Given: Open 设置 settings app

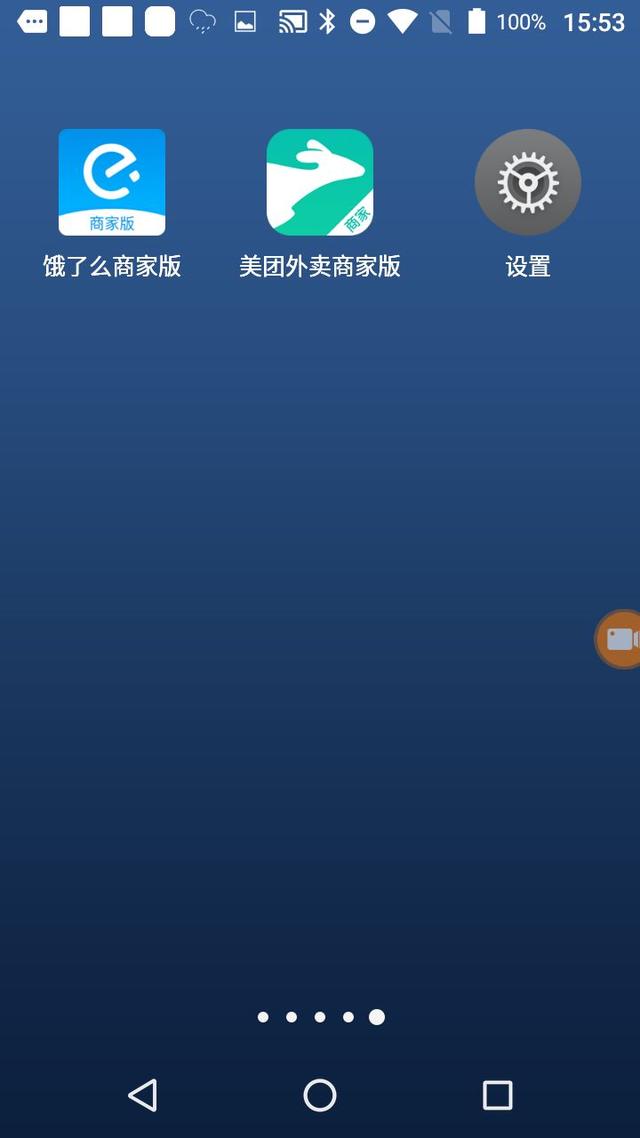Looking at the screenshot, I should pyautogui.click(x=527, y=183).
